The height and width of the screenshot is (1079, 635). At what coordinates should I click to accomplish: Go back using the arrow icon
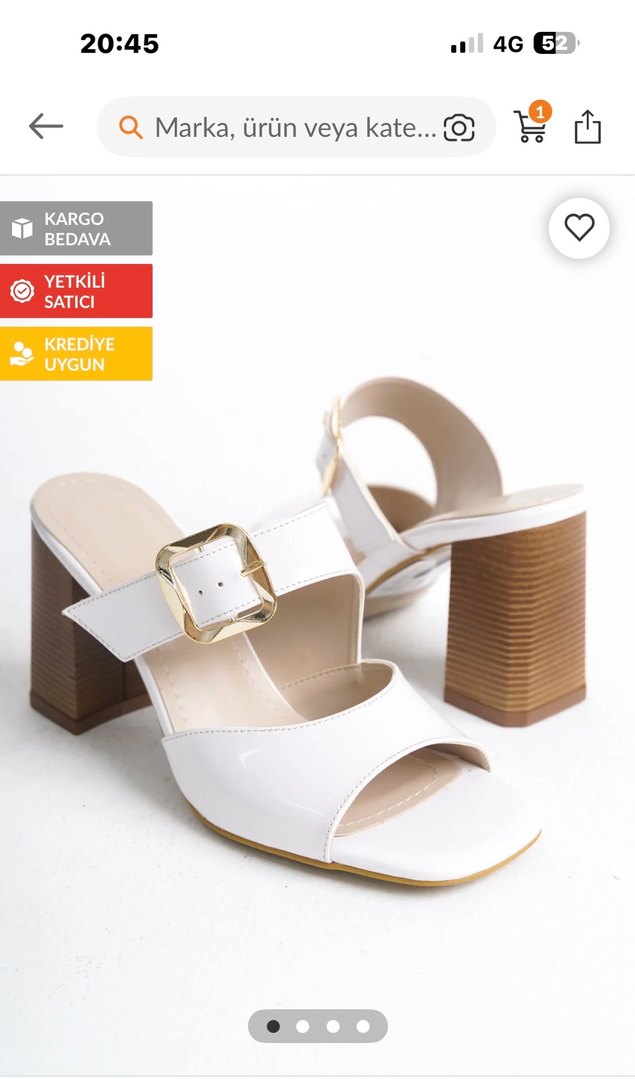[x=46, y=126]
